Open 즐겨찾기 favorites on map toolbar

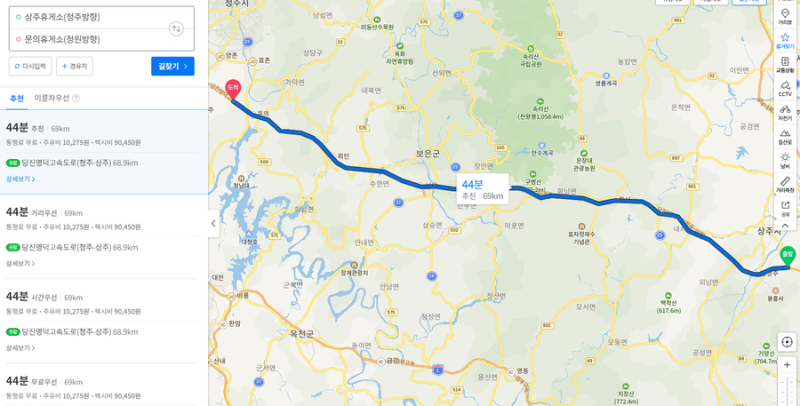785,41
